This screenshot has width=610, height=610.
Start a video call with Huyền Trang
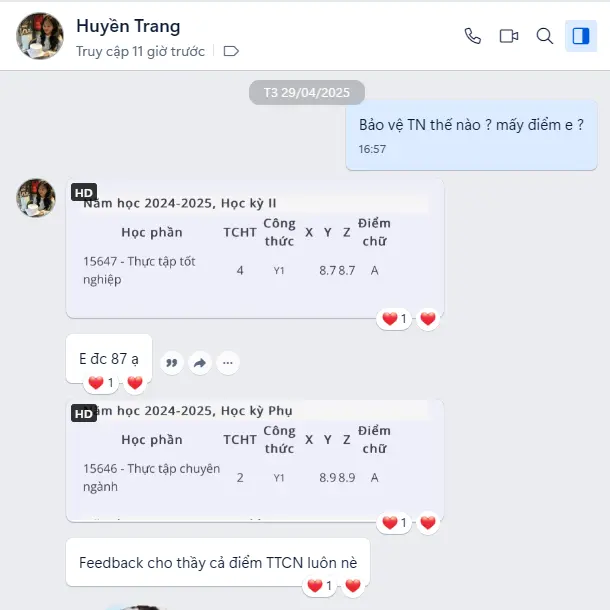point(509,36)
